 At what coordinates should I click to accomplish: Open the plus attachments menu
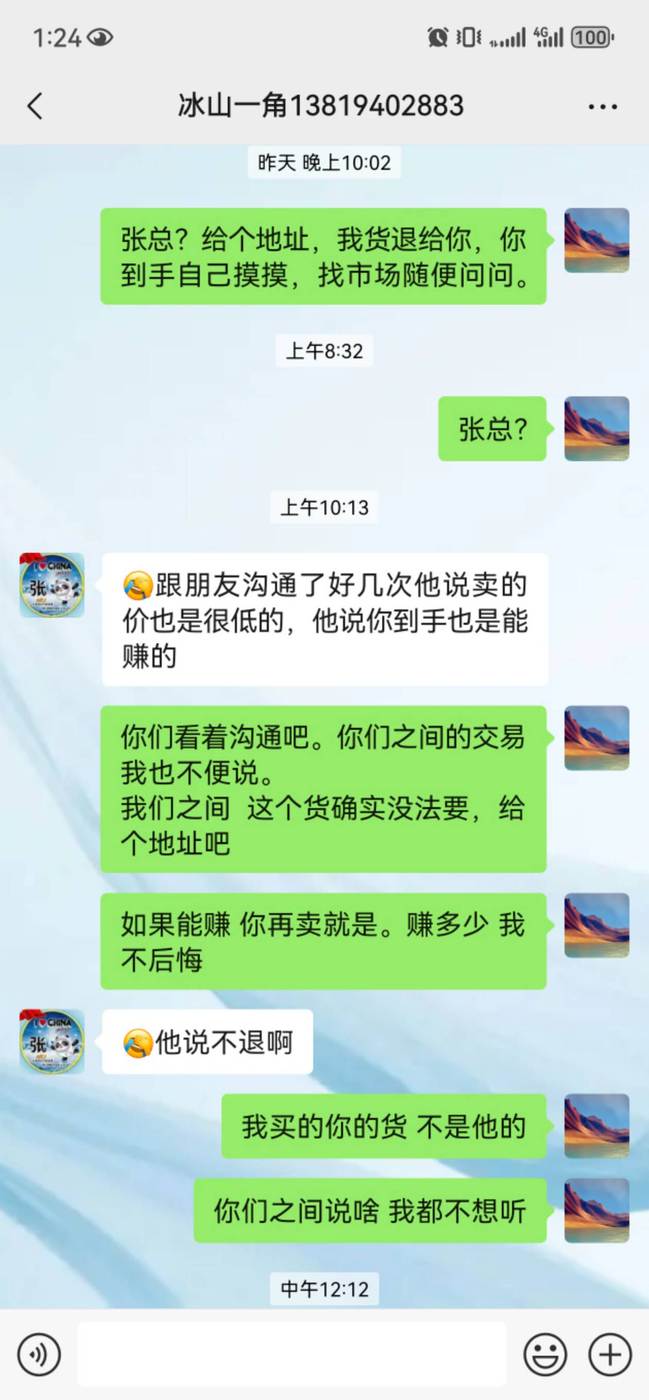tap(609, 1355)
